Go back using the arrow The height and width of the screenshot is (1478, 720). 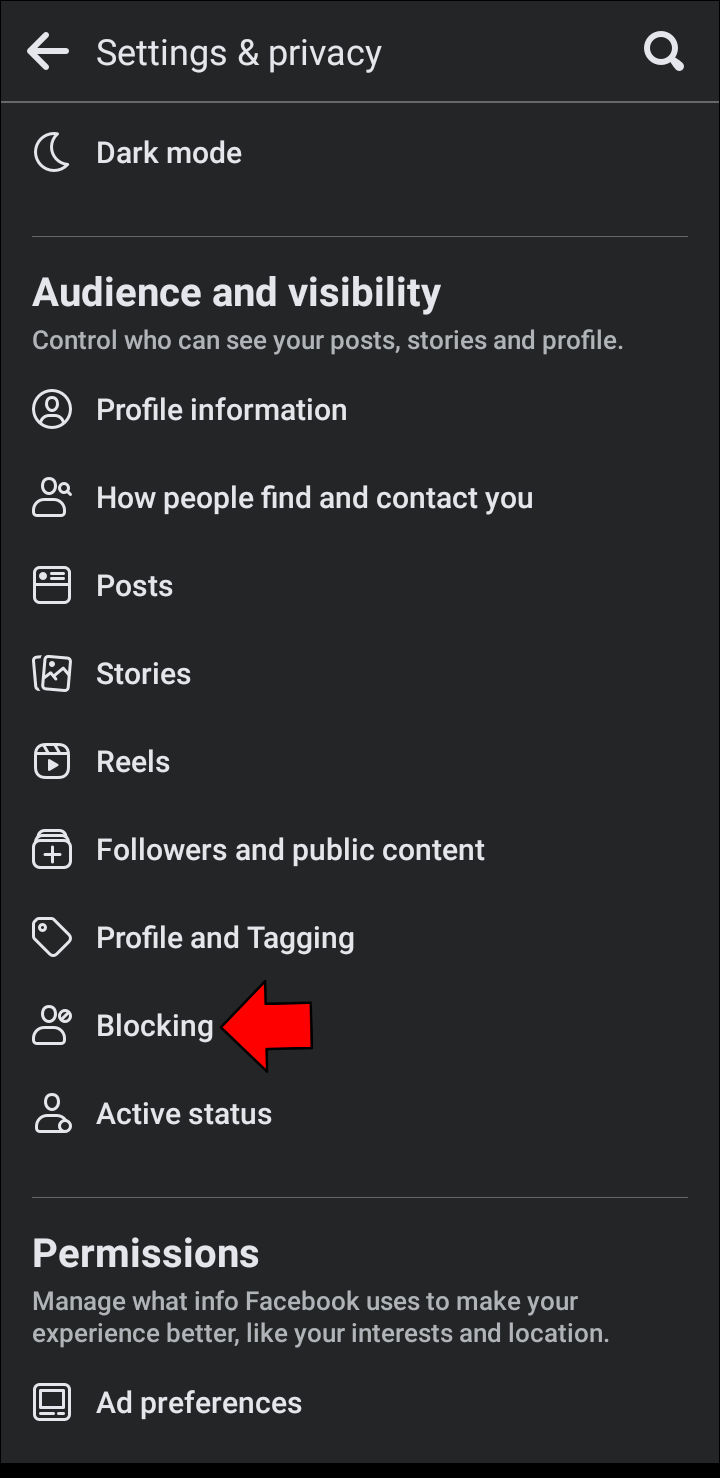[x=47, y=51]
